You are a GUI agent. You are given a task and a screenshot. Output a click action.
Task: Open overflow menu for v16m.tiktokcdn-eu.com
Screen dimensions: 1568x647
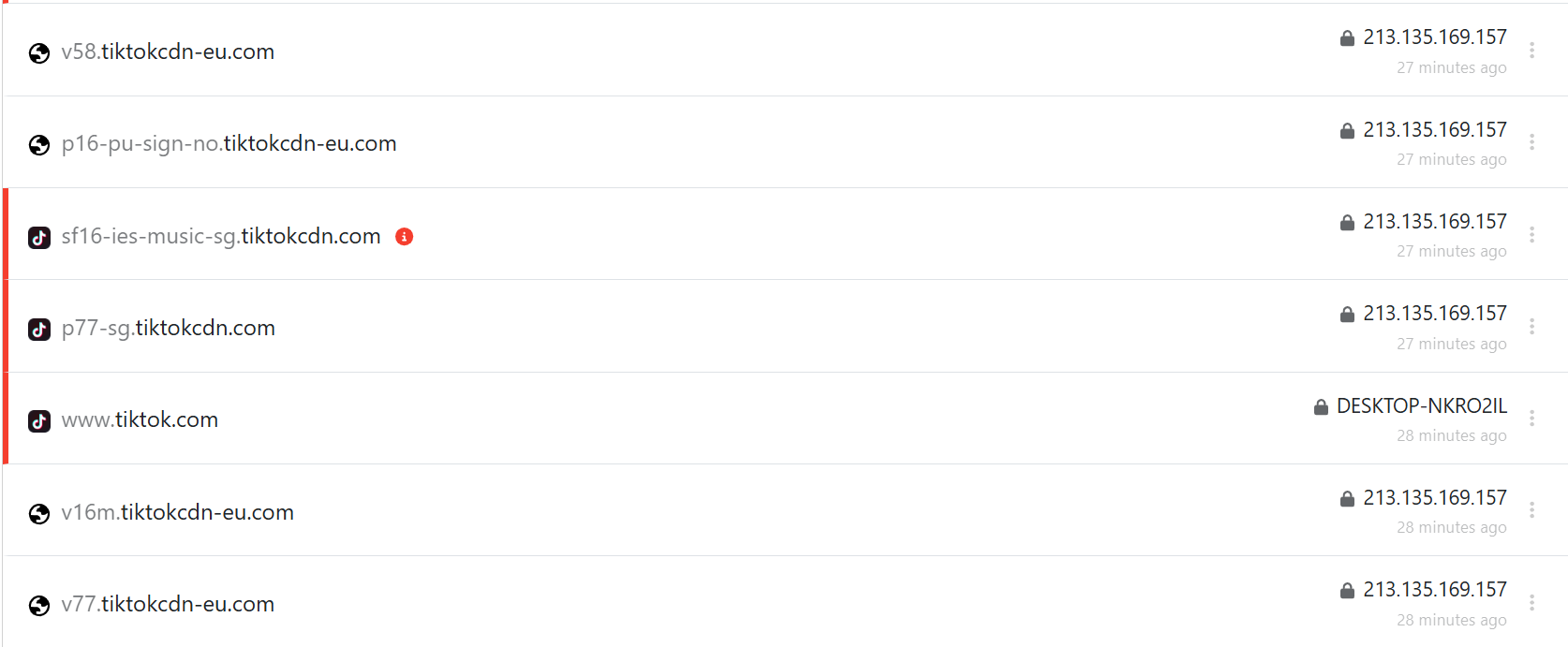tap(1532, 510)
